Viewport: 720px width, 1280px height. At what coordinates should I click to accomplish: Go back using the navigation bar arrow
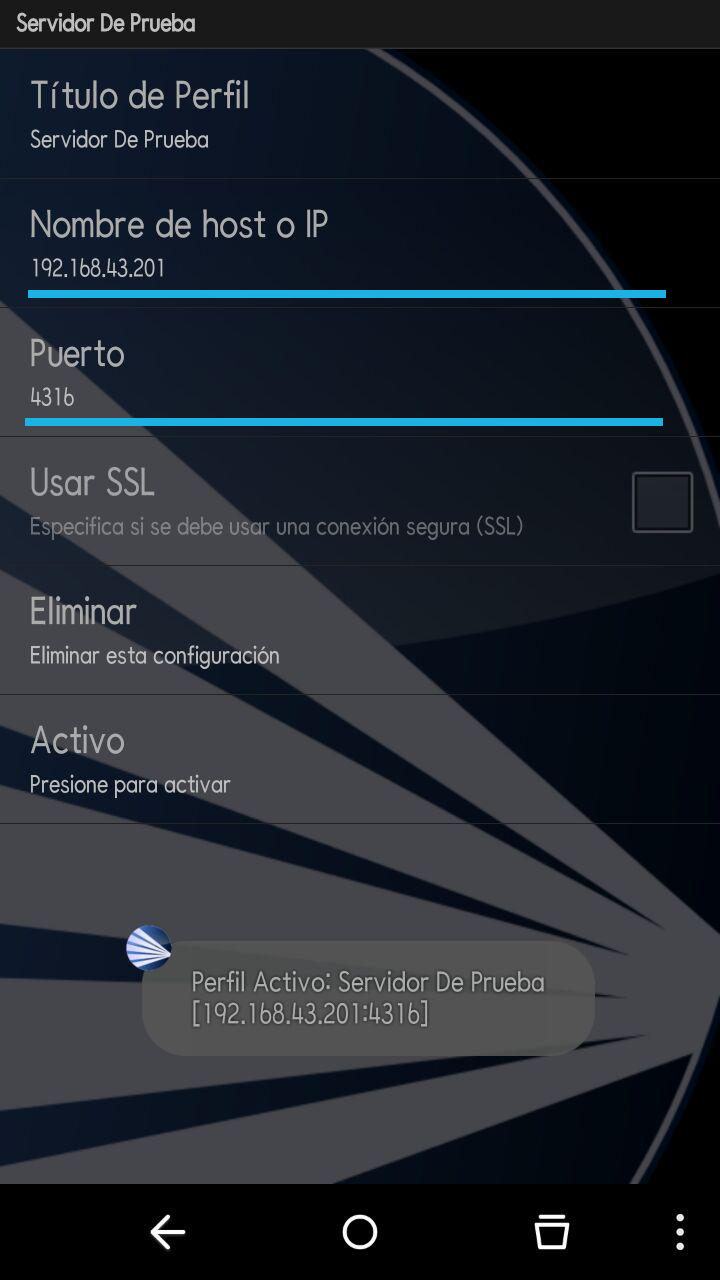[168, 1232]
